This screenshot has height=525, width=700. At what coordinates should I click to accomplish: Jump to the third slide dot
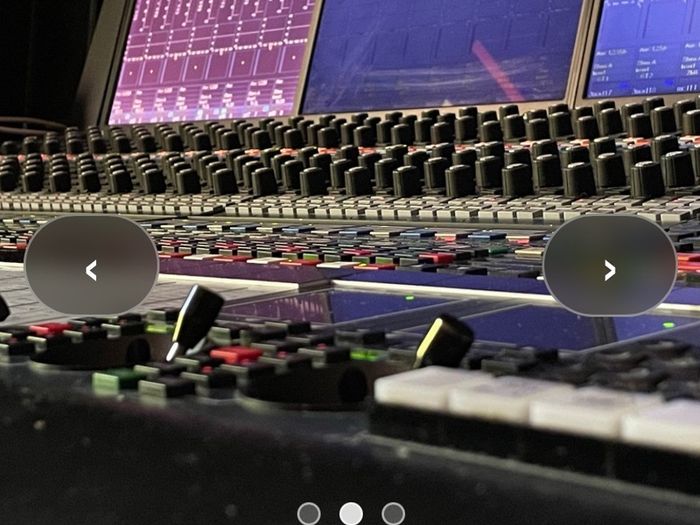393,513
